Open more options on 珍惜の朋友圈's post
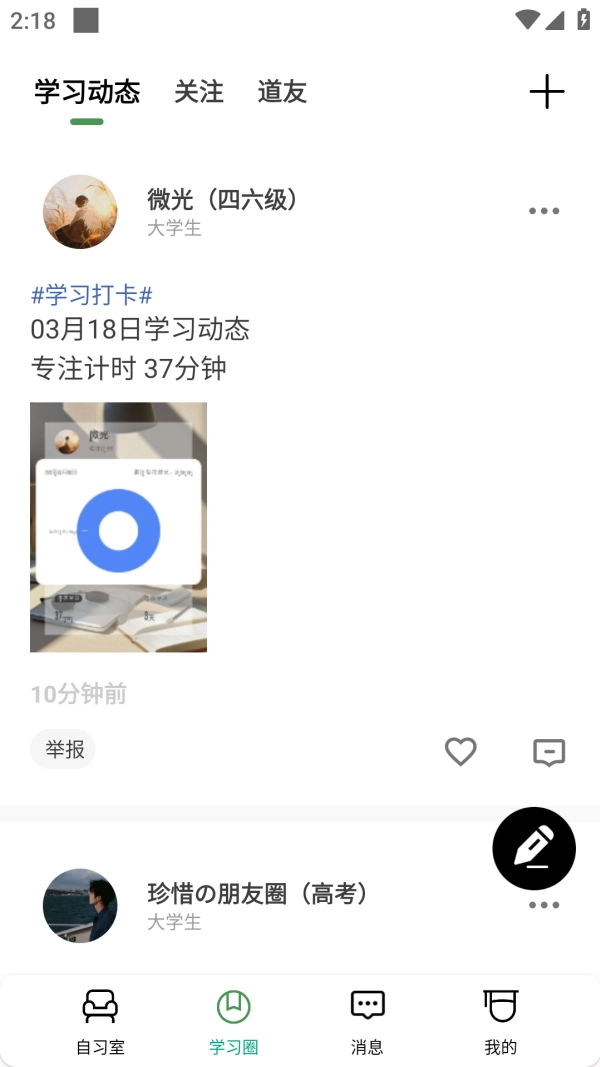Viewport: 600px width, 1067px height. pyautogui.click(x=544, y=905)
